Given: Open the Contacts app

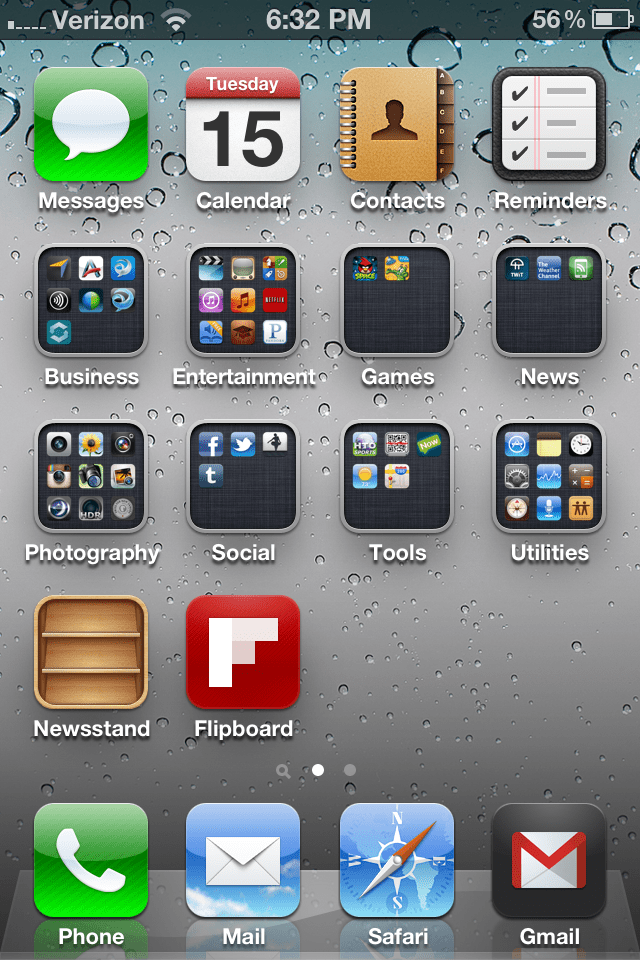Looking at the screenshot, I should 397,125.
